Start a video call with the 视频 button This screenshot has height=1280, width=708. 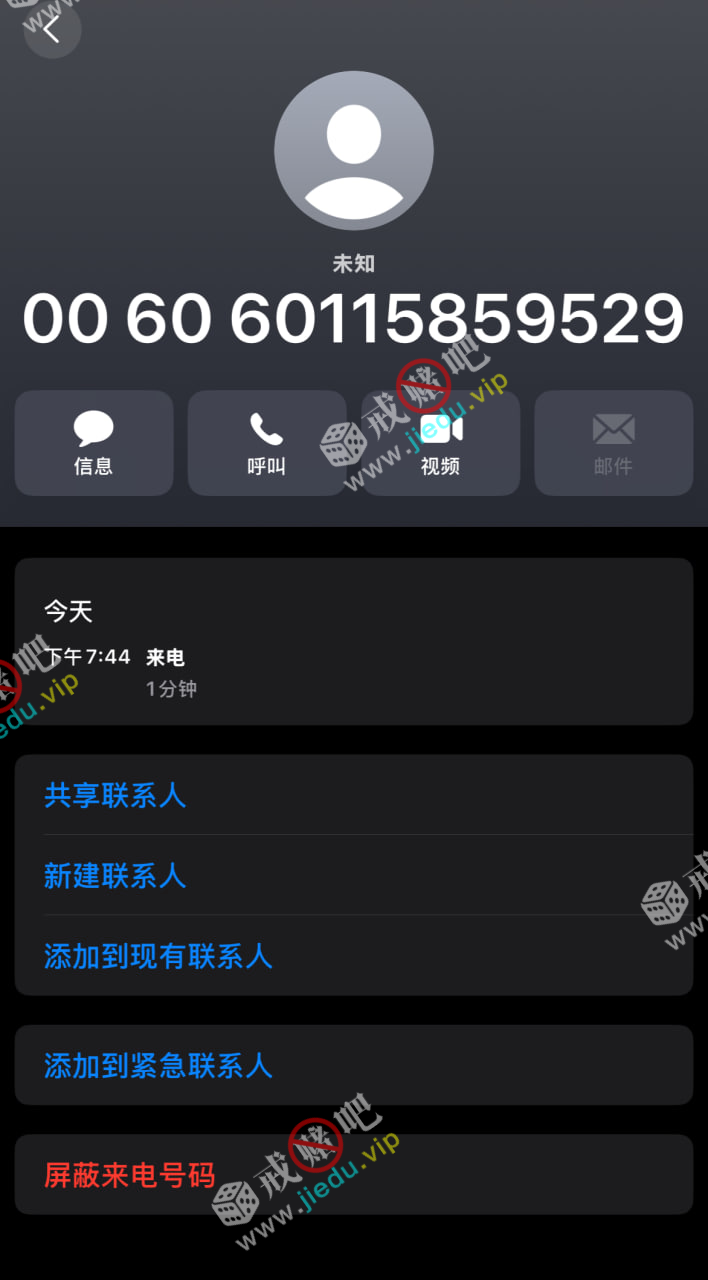440,443
